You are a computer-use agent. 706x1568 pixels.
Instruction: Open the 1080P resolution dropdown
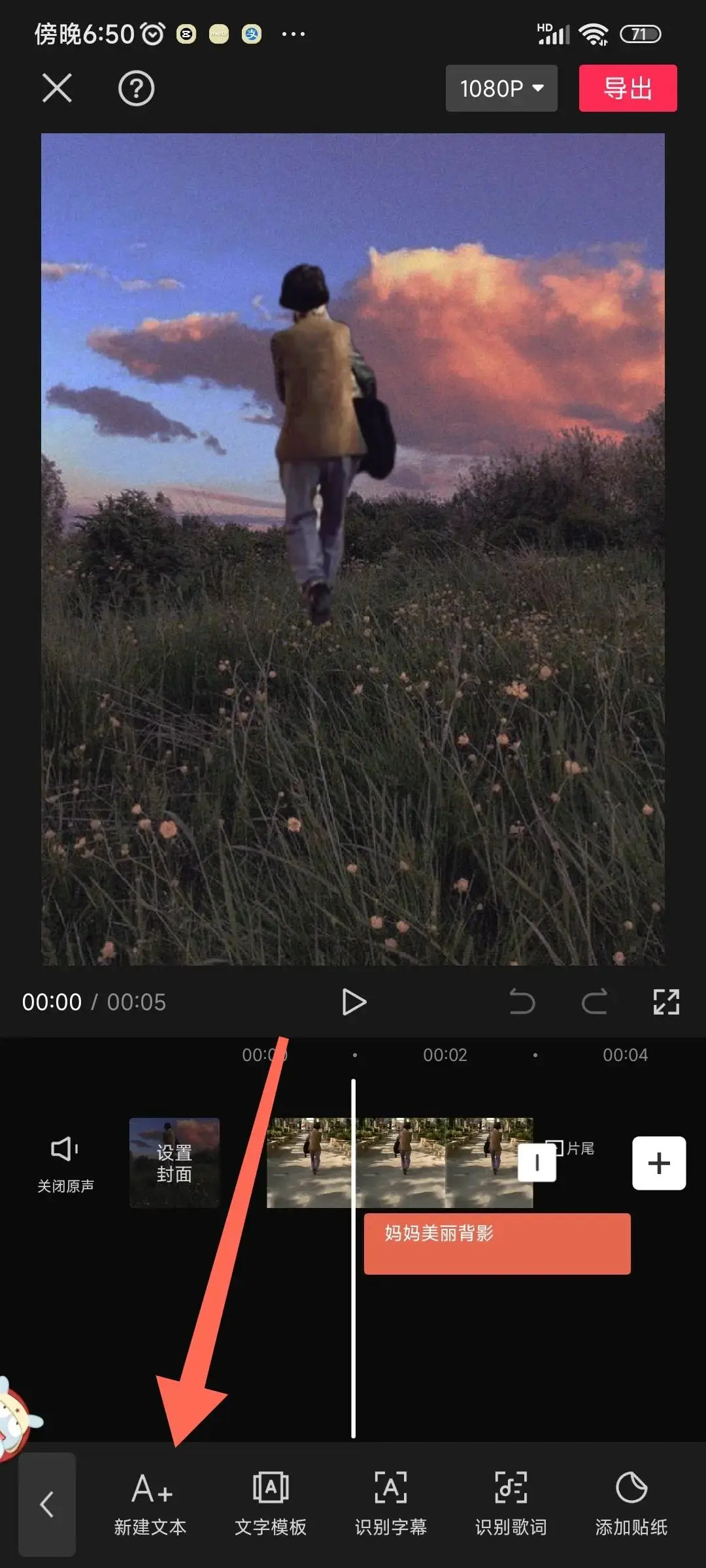coord(501,88)
